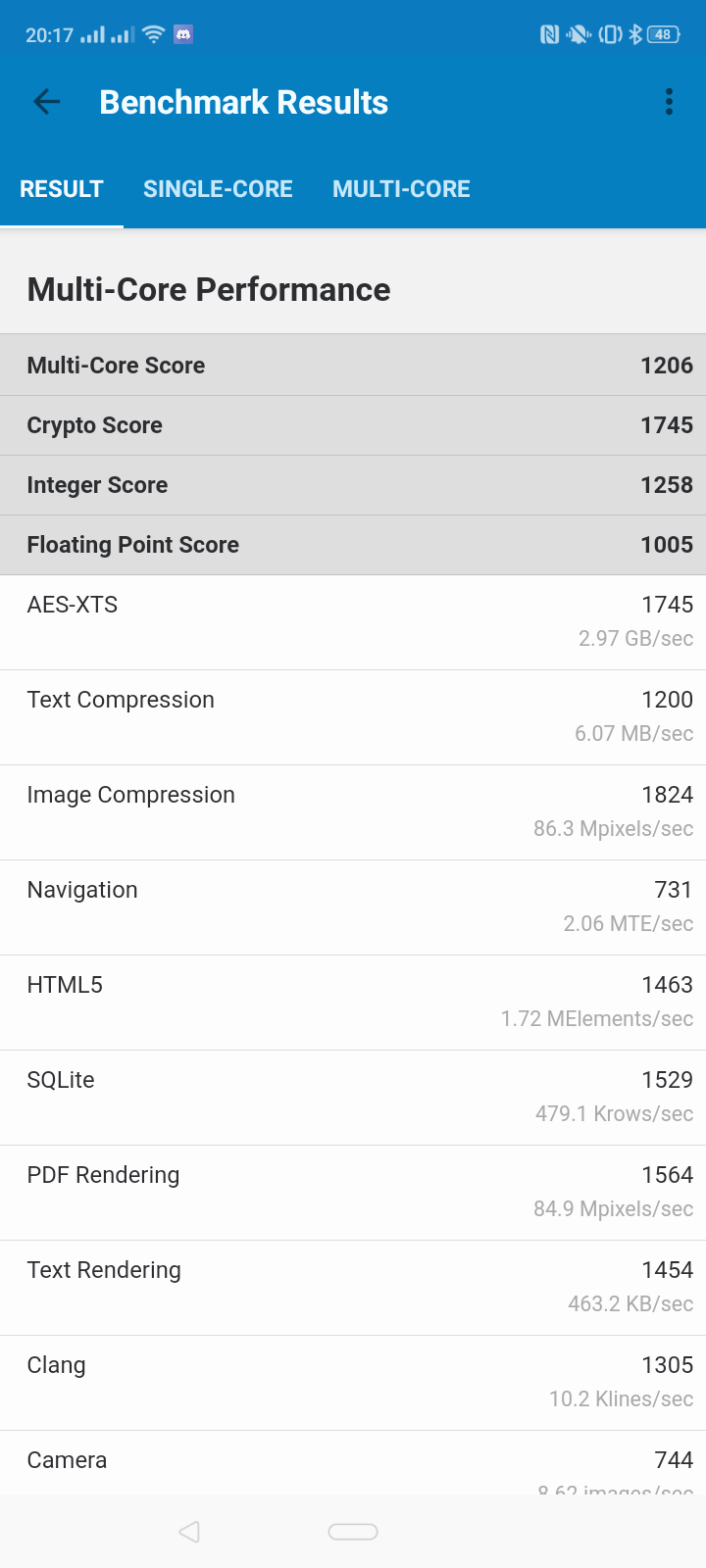Go back using the app bar arrow

[x=47, y=102]
